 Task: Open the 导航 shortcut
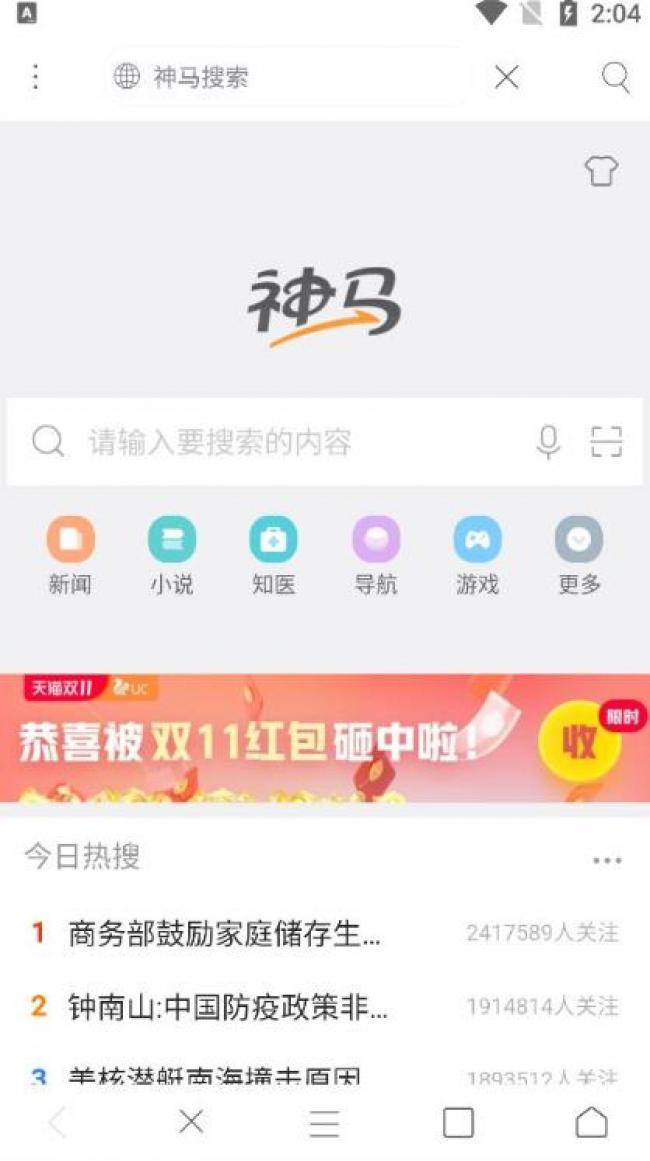tap(376, 555)
